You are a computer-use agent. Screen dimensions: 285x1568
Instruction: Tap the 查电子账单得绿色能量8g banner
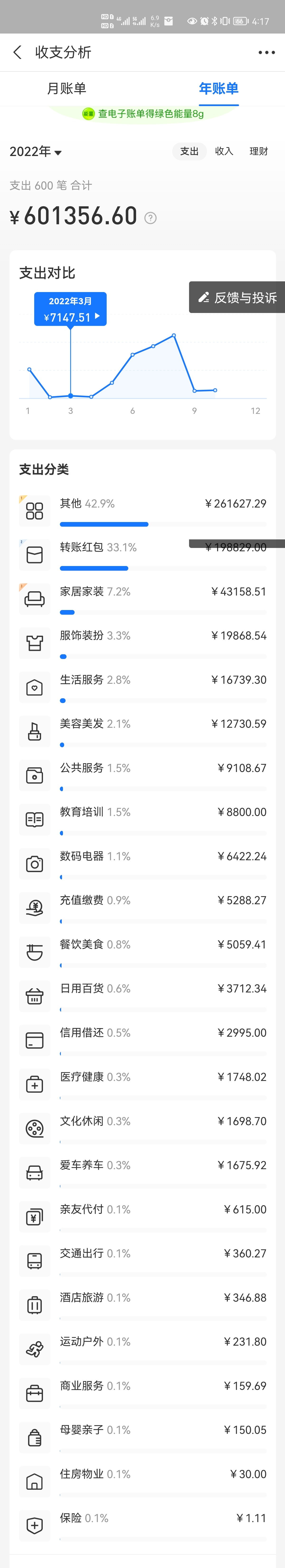143,114
